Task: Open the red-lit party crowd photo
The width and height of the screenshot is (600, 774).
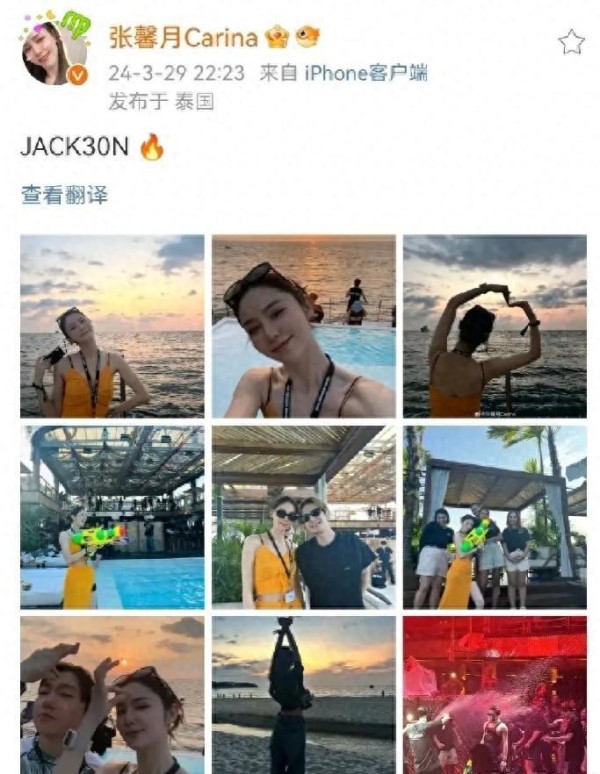Action: (x=494, y=695)
